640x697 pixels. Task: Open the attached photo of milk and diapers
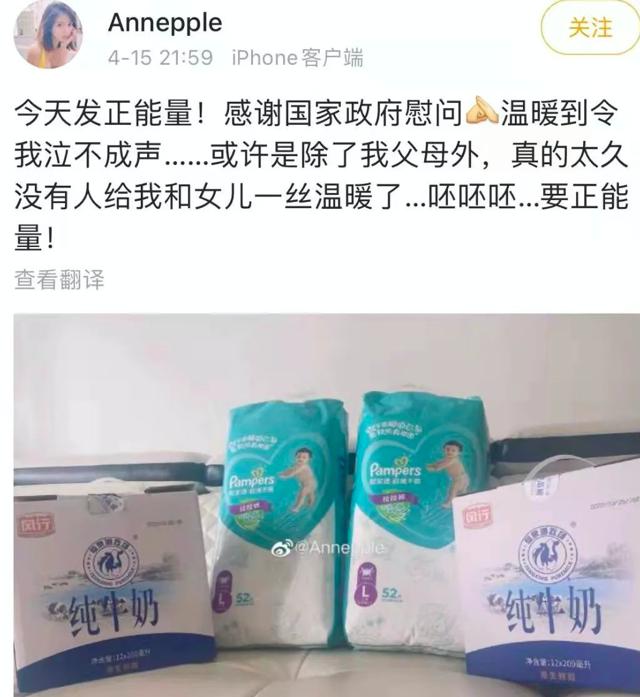coord(326,505)
